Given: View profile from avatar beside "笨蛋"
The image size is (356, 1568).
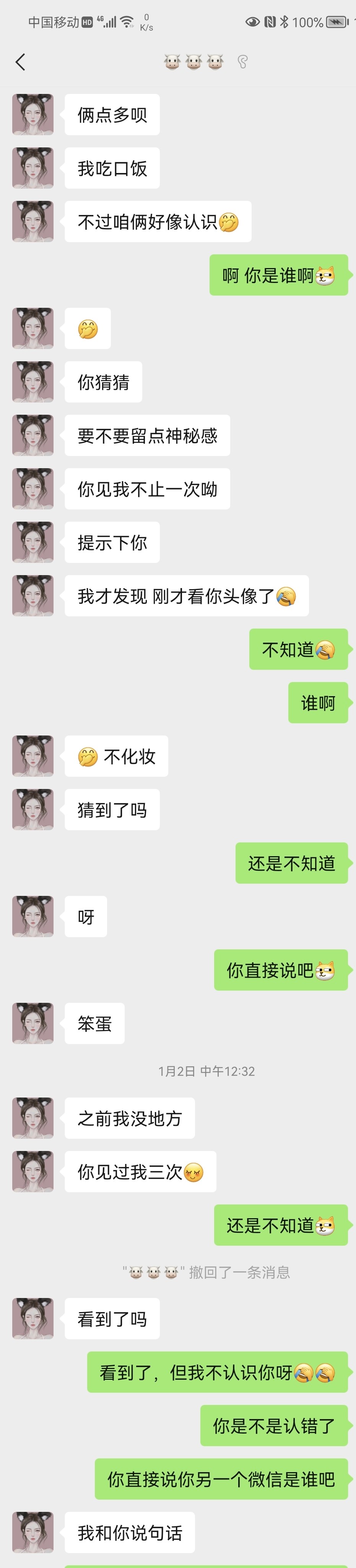Looking at the screenshot, I should coord(33,1023).
